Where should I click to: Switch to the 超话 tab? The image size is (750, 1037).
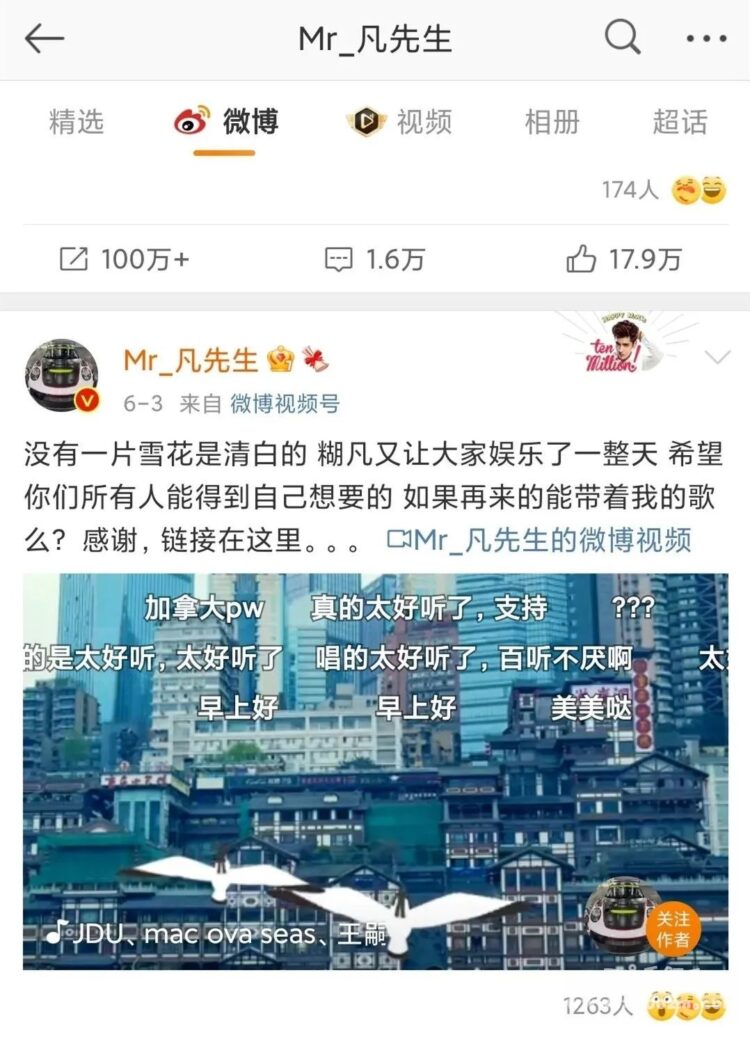click(680, 122)
